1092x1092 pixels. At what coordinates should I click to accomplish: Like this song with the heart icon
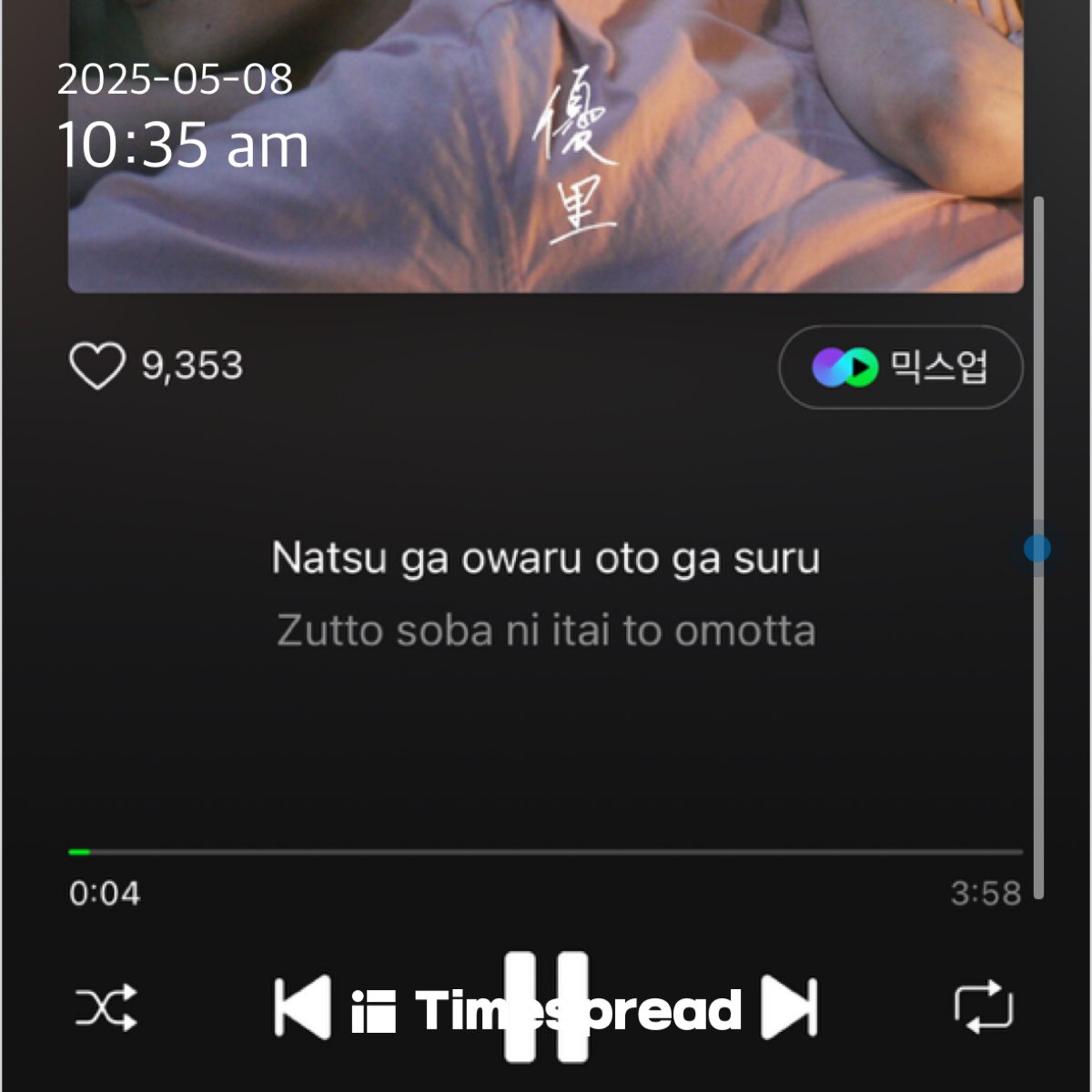96,367
